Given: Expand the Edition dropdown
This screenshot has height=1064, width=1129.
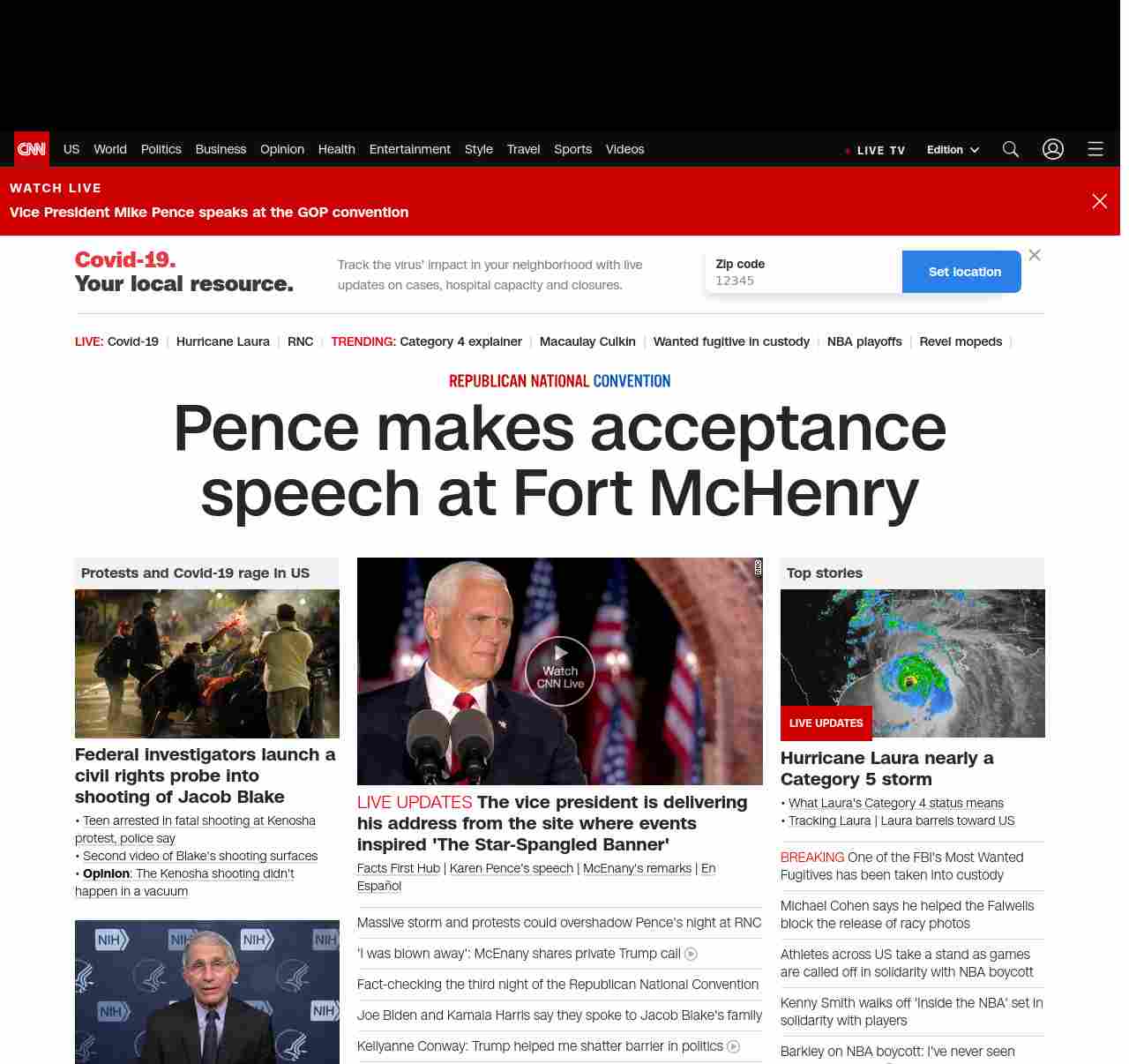Looking at the screenshot, I should pyautogui.click(x=953, y=150).
